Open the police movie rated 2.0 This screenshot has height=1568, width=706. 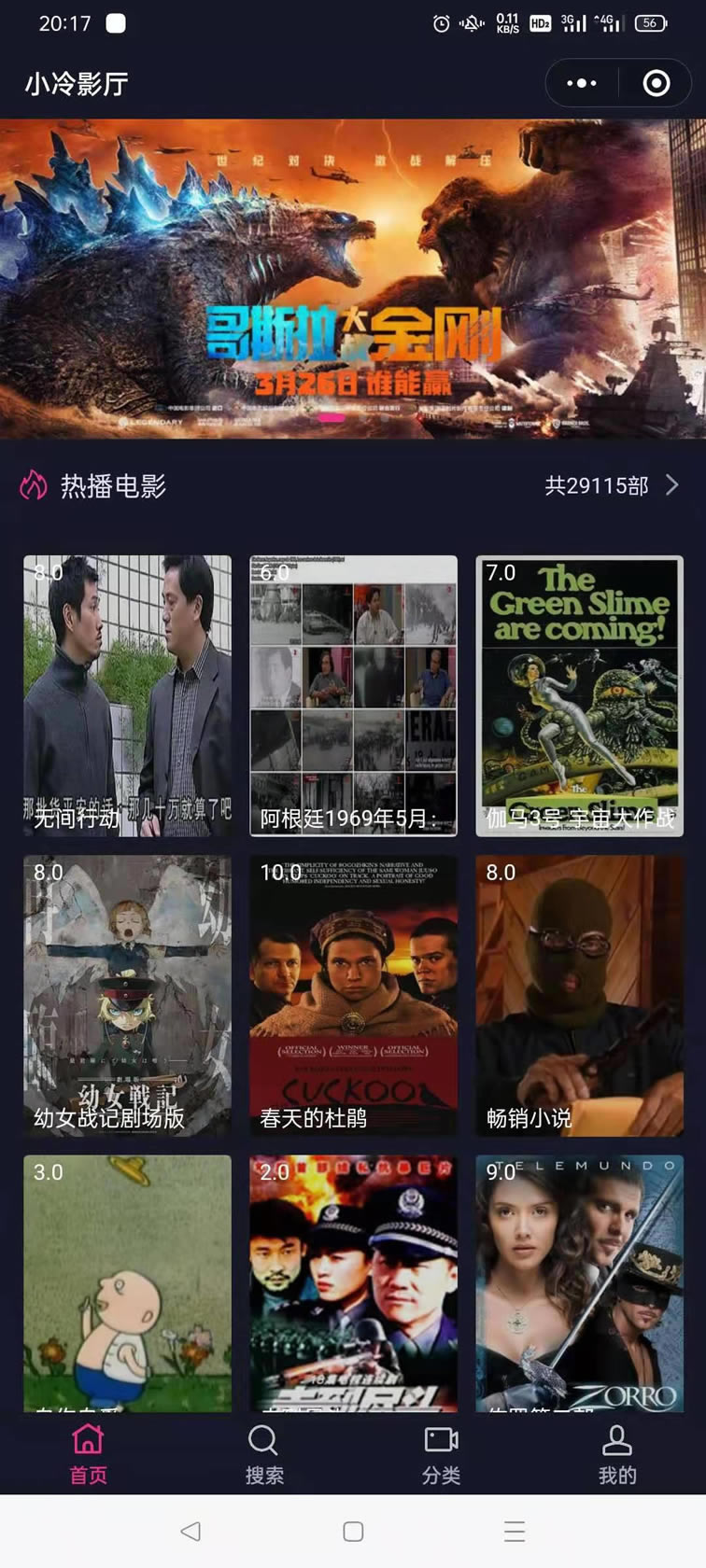point(353,1283)
